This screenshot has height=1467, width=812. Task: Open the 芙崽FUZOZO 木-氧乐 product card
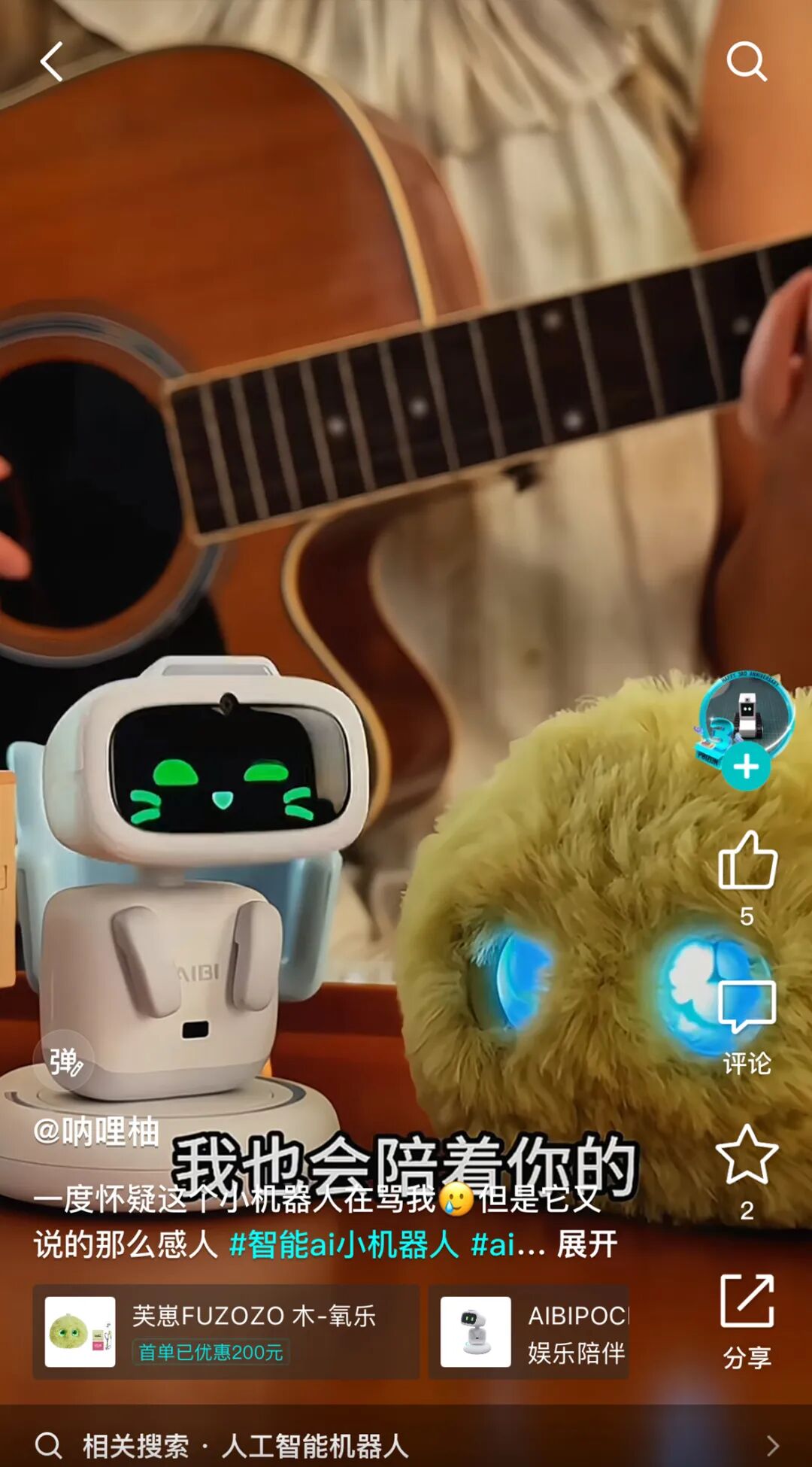click(226, 1332)
